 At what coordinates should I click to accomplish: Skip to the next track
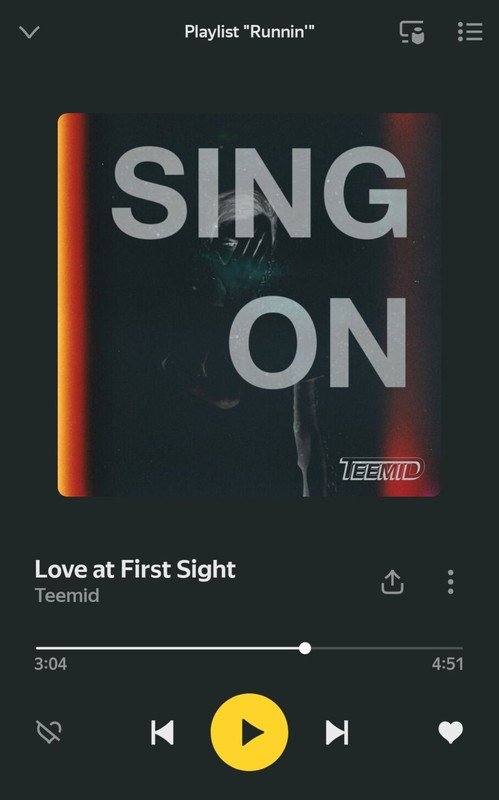click(x=337, y=733)
